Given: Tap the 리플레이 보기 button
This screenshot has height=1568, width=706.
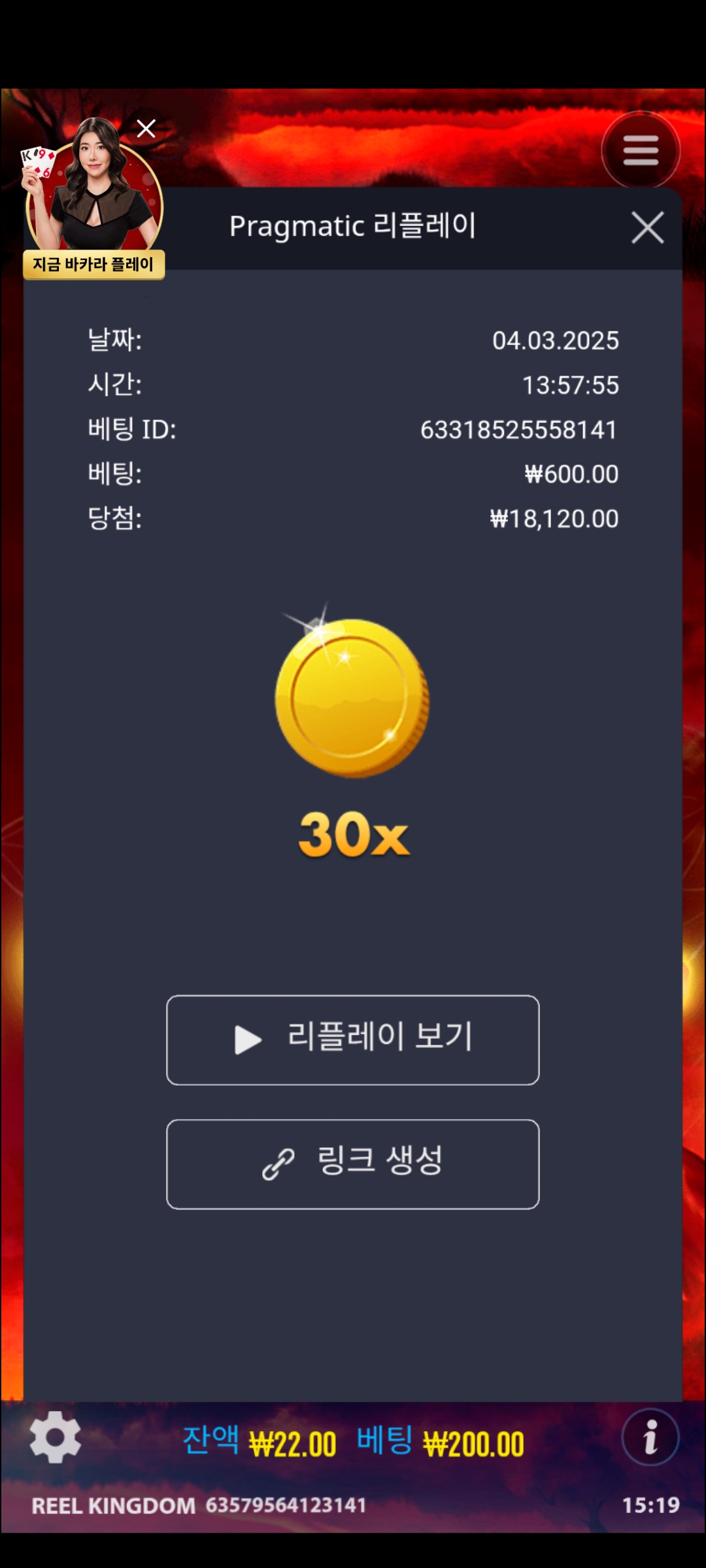Looking at the screenshot, I should point(353,1039).
